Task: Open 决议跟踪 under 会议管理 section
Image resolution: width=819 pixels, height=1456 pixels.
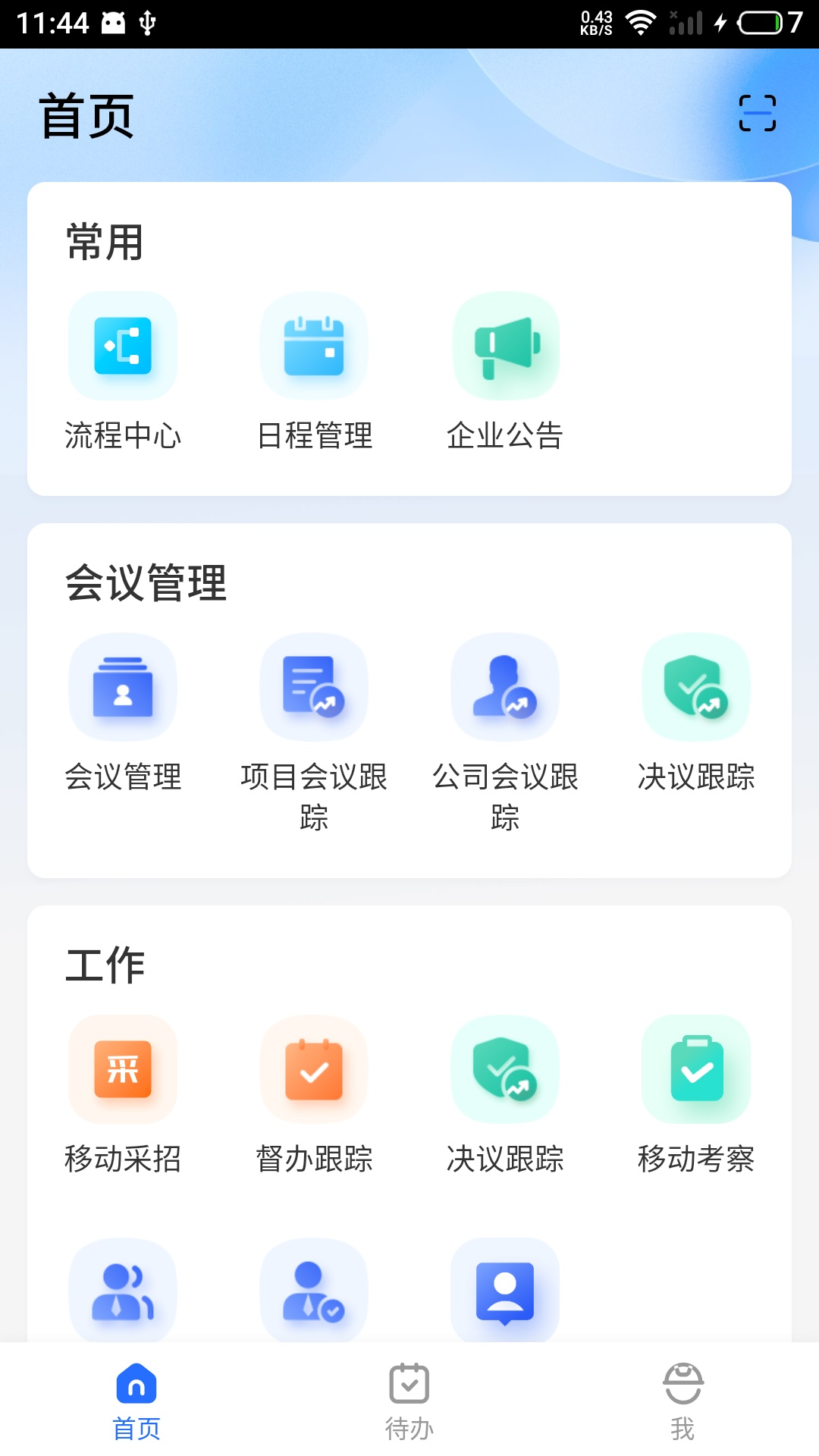Action: (x=696, y=687)
